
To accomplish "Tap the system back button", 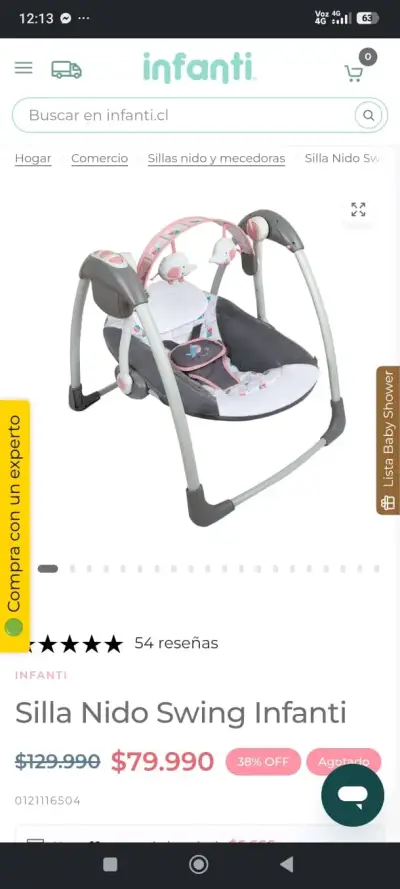I will point(287,864).
